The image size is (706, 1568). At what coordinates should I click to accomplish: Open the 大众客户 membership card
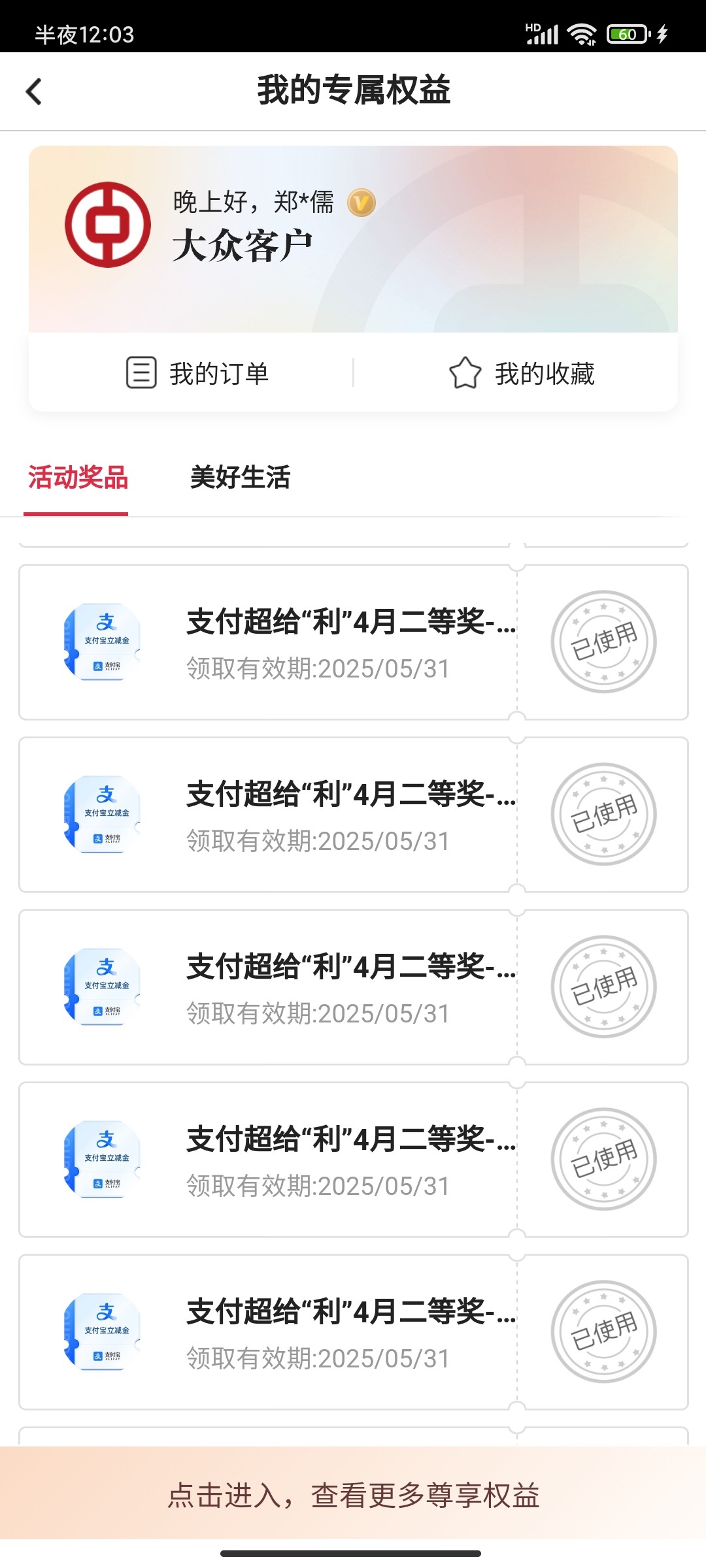click(x=353, y=239)
